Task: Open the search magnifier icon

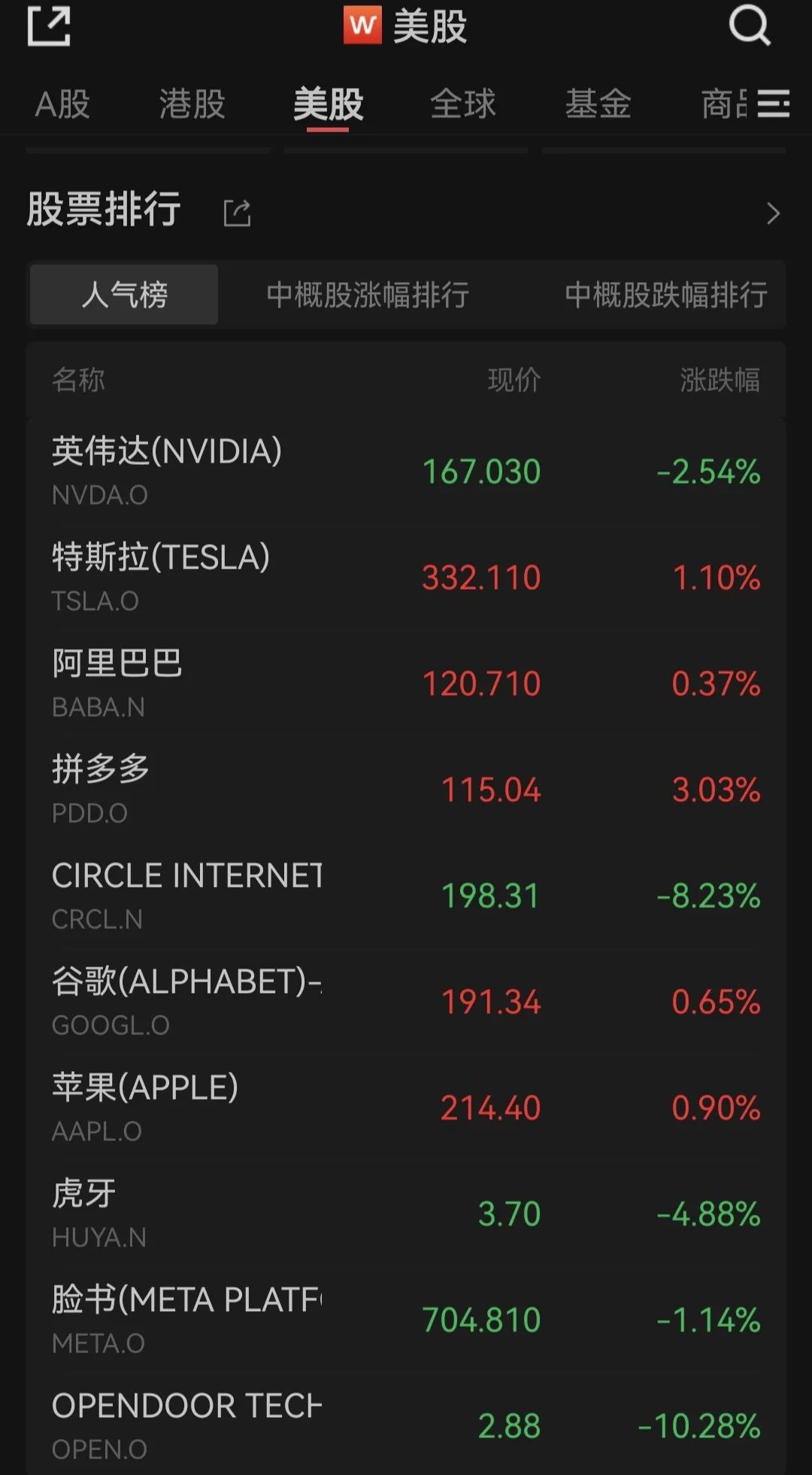Action: click(x=750, y=26)
